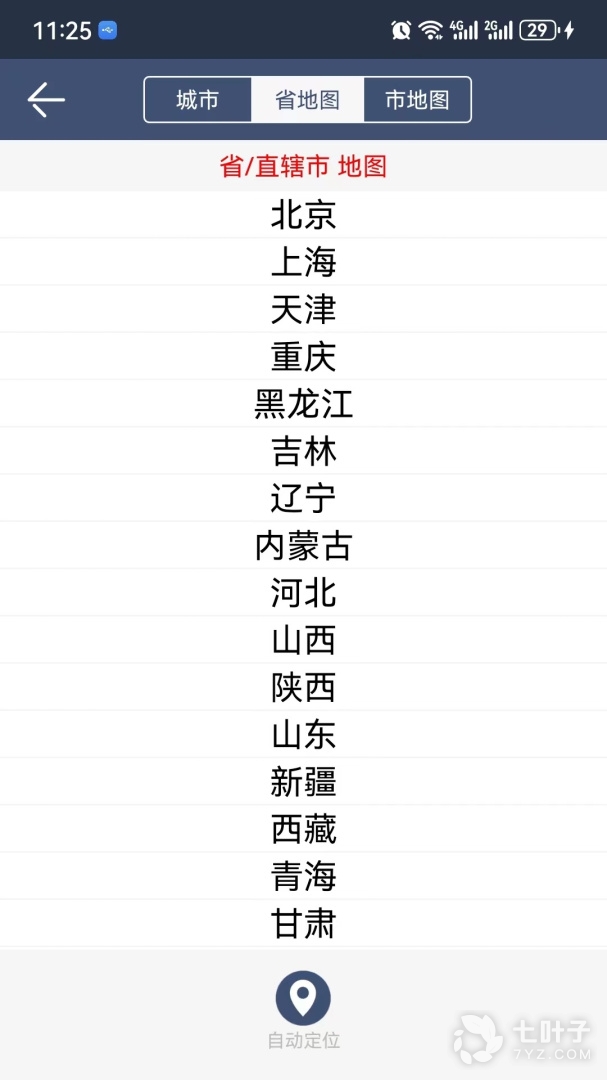The image size is (607, 1080).
Task: Open 辽宁 province map
Action: (303, 498)
